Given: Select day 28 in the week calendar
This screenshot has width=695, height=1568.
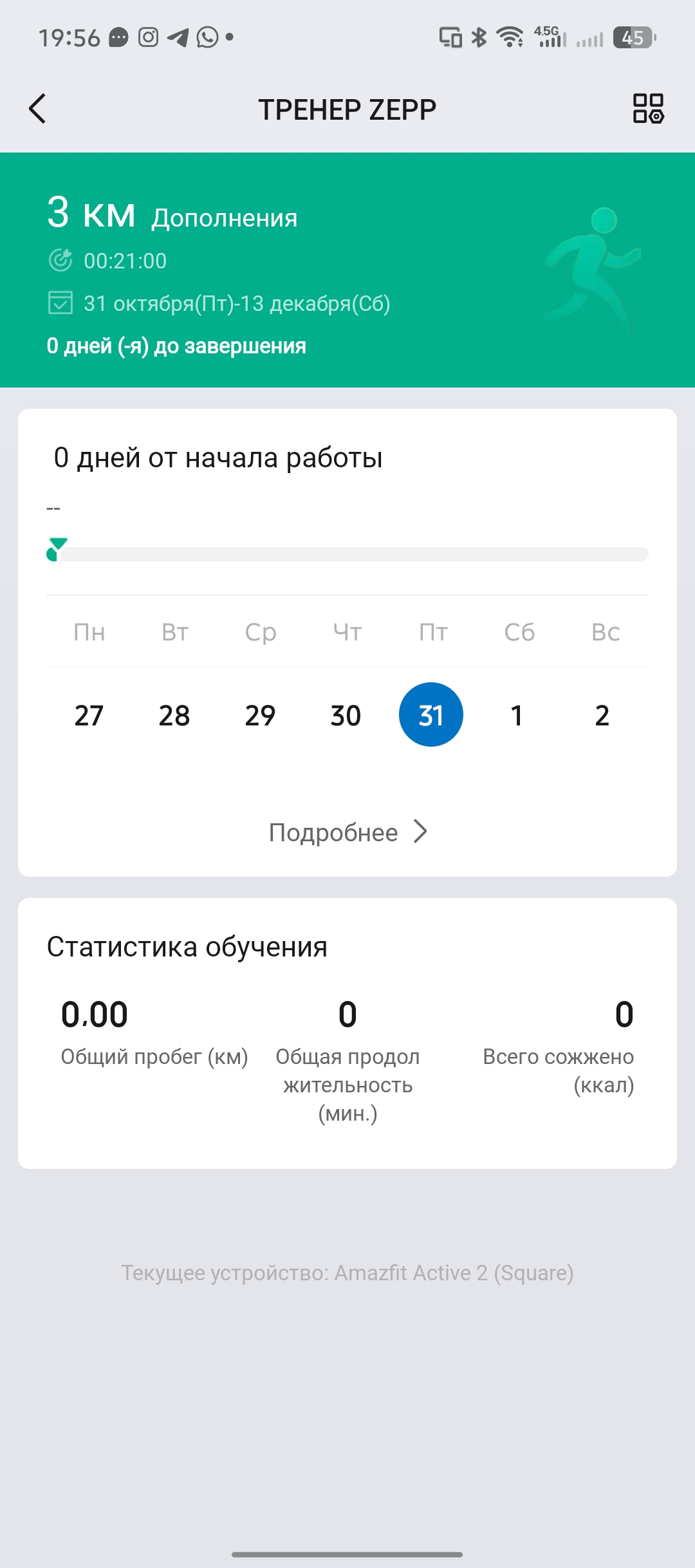Looking at the screenshot, I should [x=174, y=715].
